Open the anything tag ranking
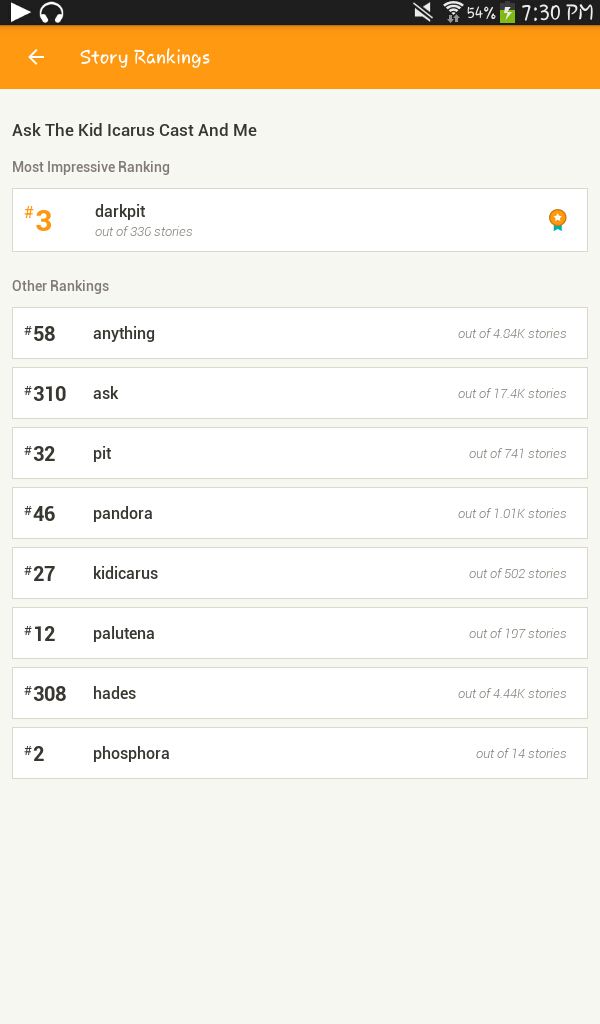 300,333
